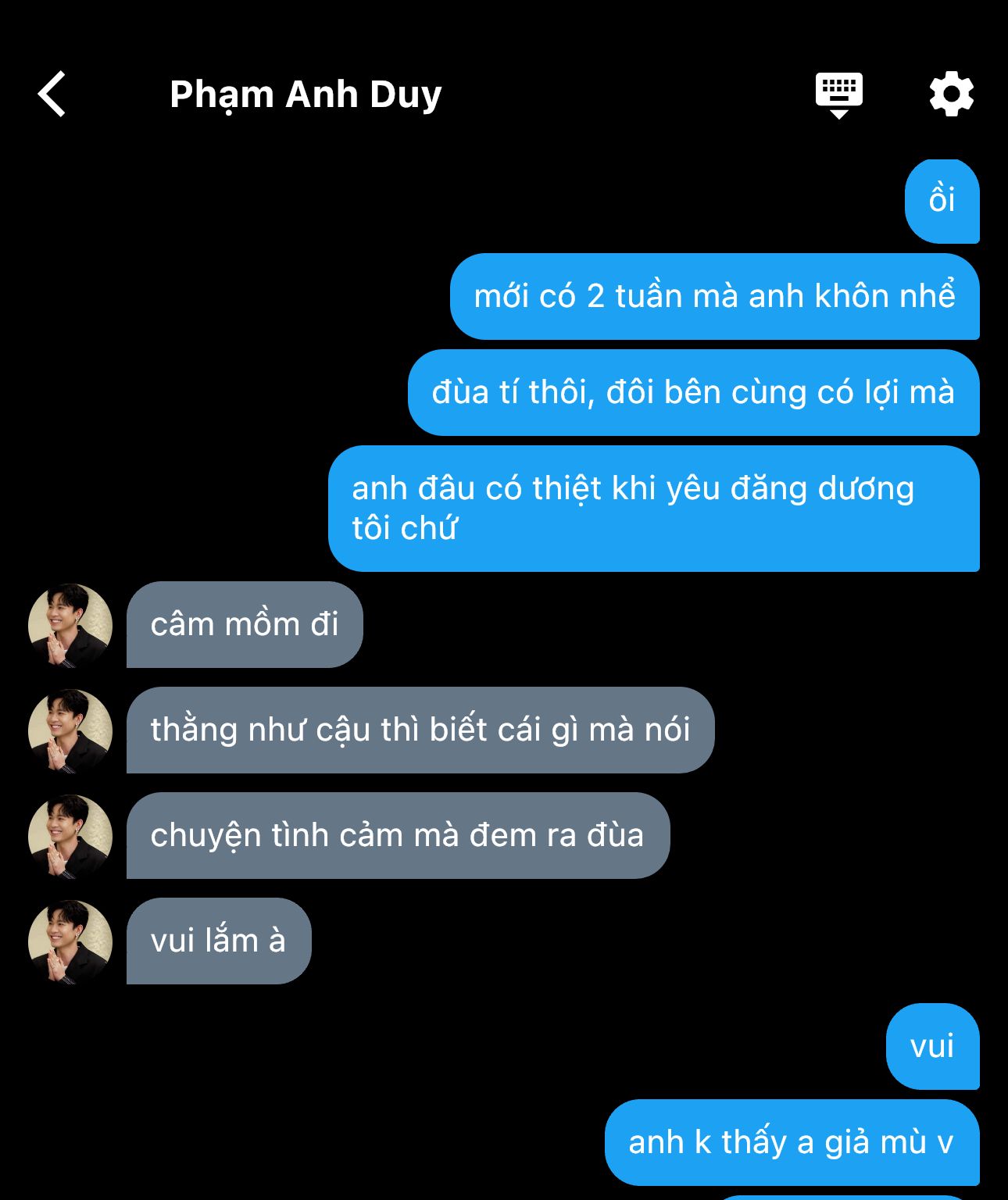The width and height of the screenshot is (1008, 1200).
Task: Go back from Phạm Anh Duy chat
Action: pos(52,95)
